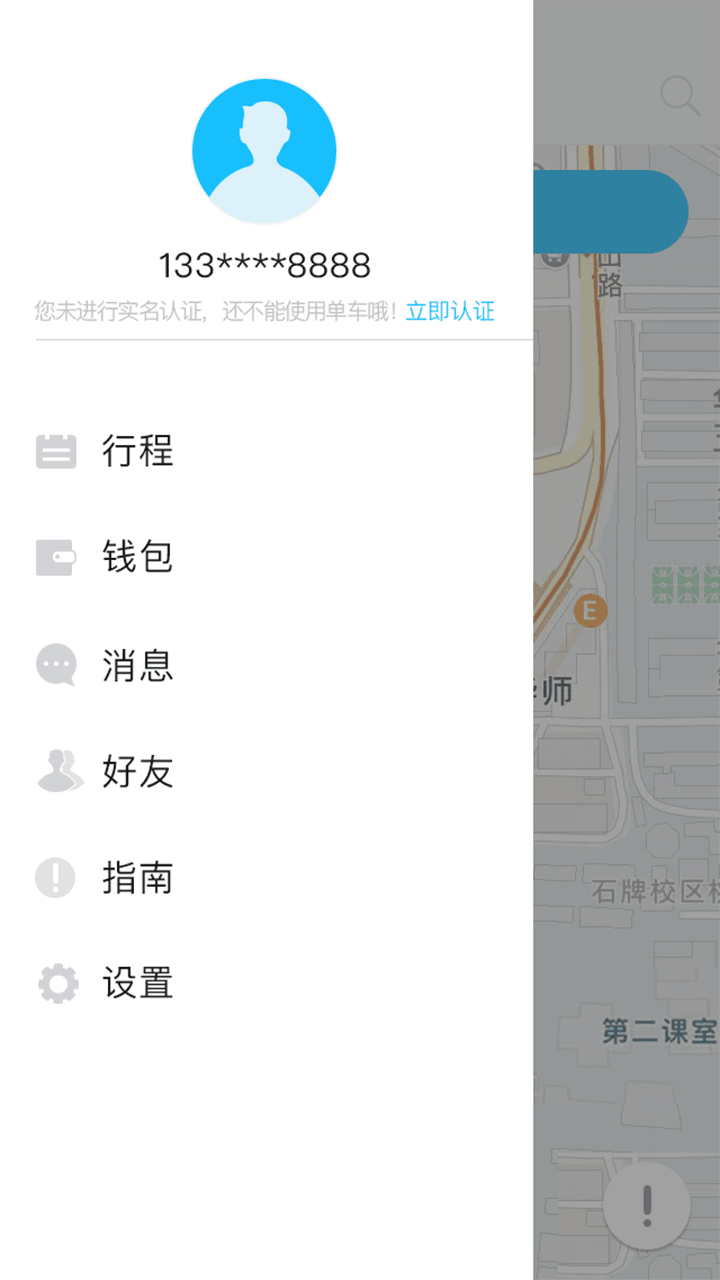Tap the exclamation fault-report button on the map
This screenshot has width=720, height=1280.
[x=645, y=1207]
